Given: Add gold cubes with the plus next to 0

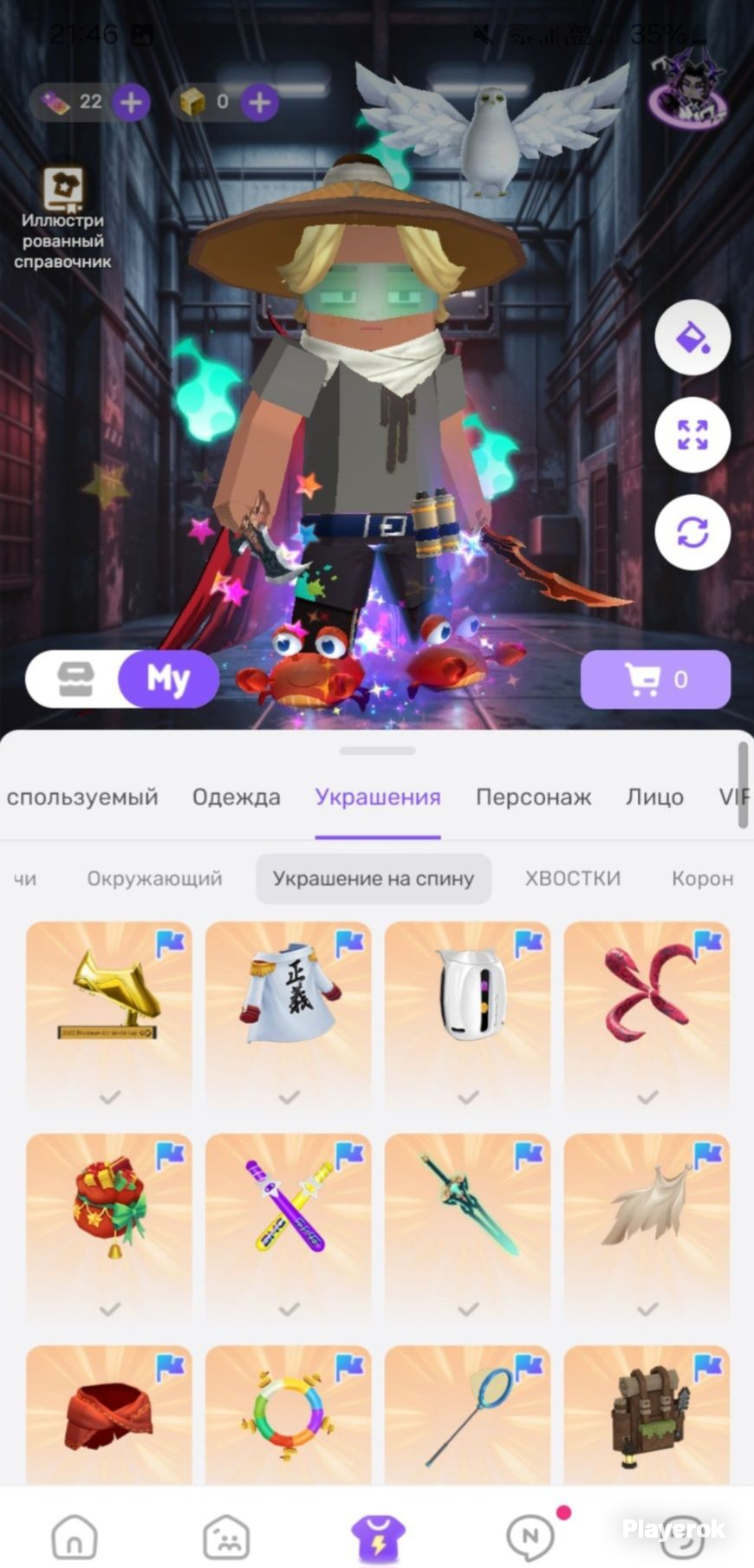Looking at the screenshot, I should coord(259,102).
